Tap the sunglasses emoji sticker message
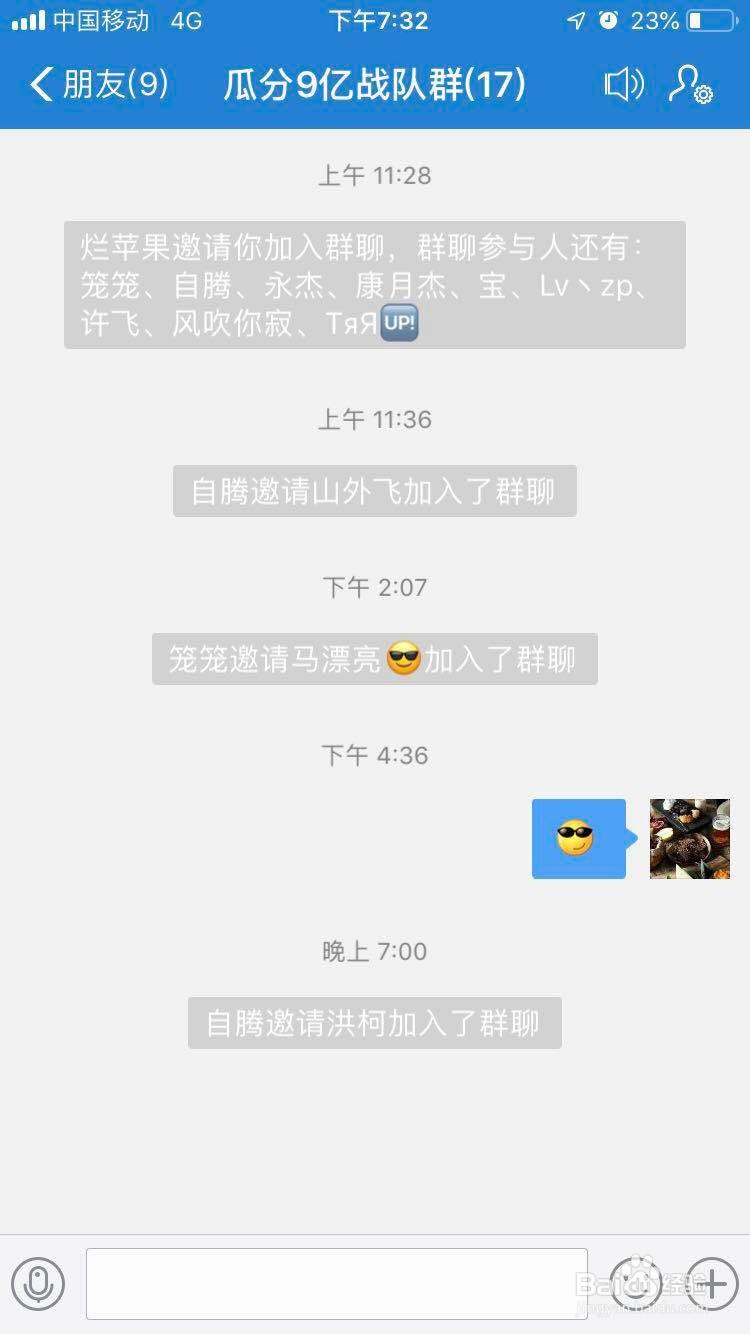The width and height of the screenshot is (750, 1334). point(578,839)
